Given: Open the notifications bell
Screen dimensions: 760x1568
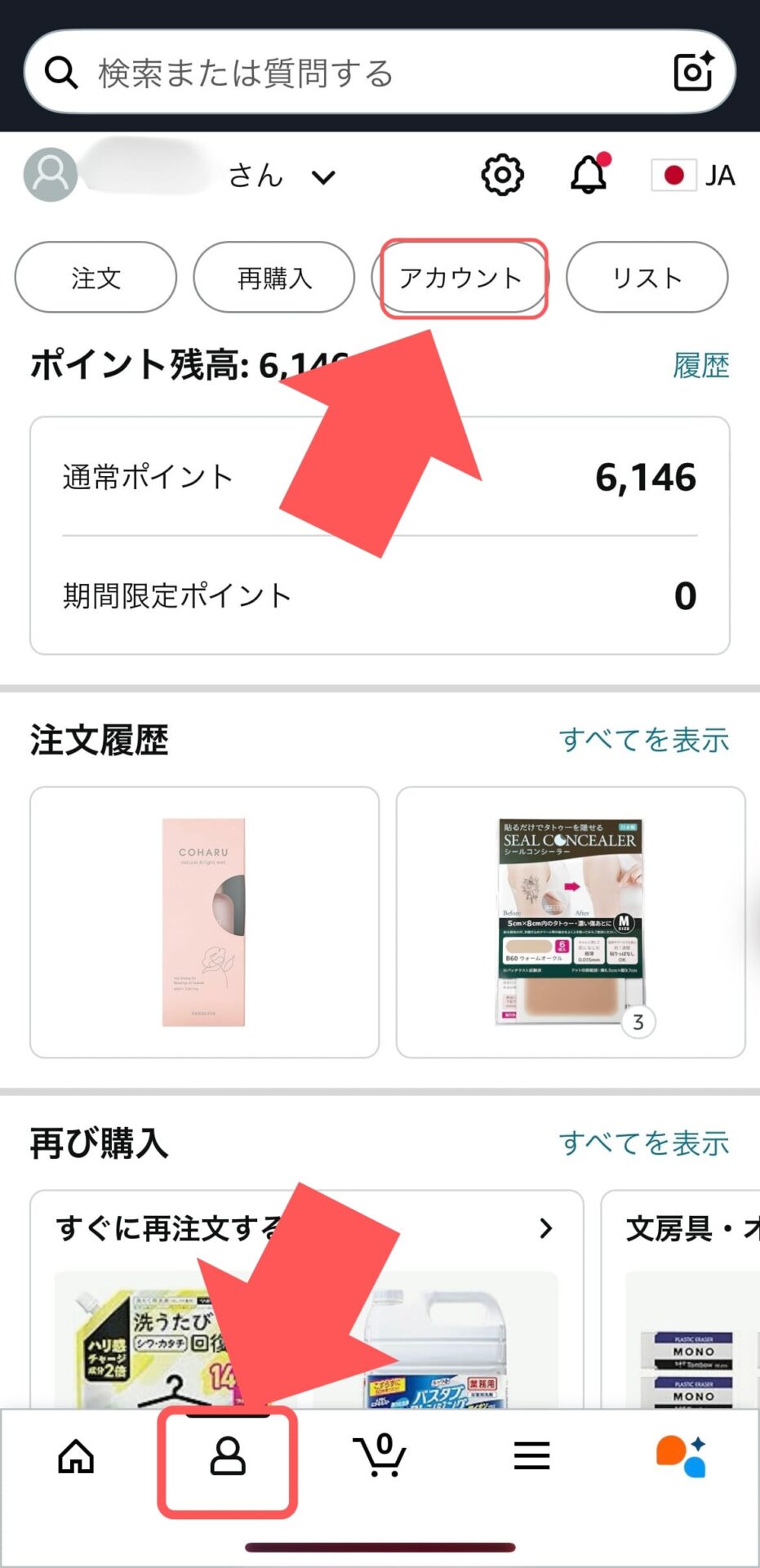Looking at the screenshot, I should coord(589,175).
